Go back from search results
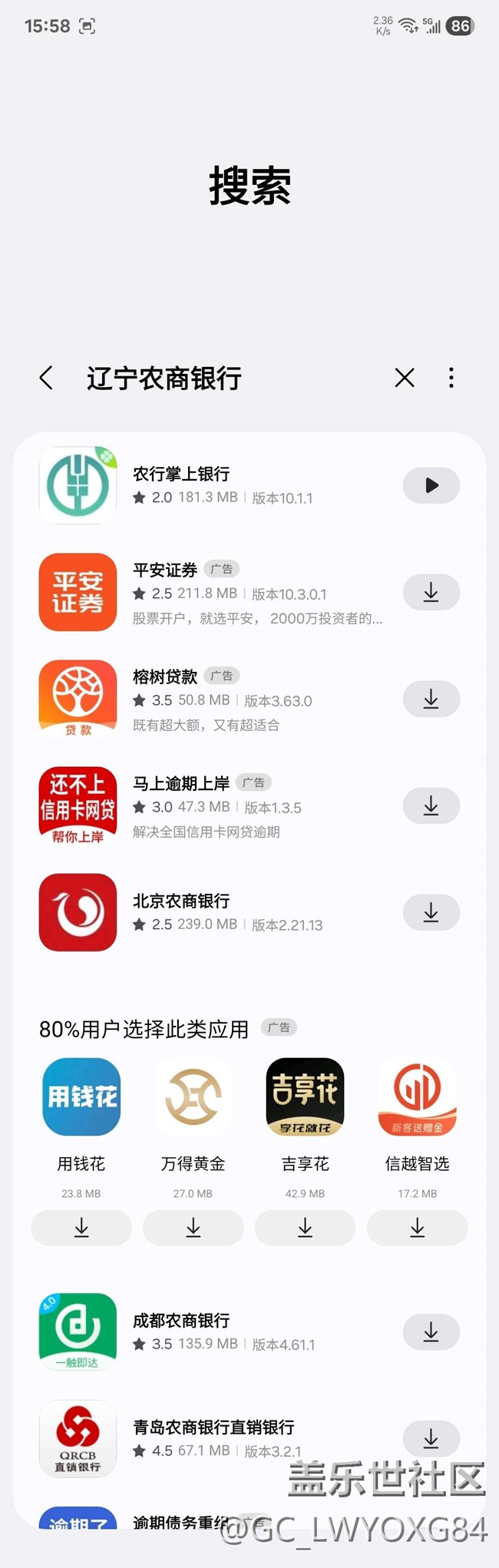Screen dimensions: 499x1568 point(47,378)
